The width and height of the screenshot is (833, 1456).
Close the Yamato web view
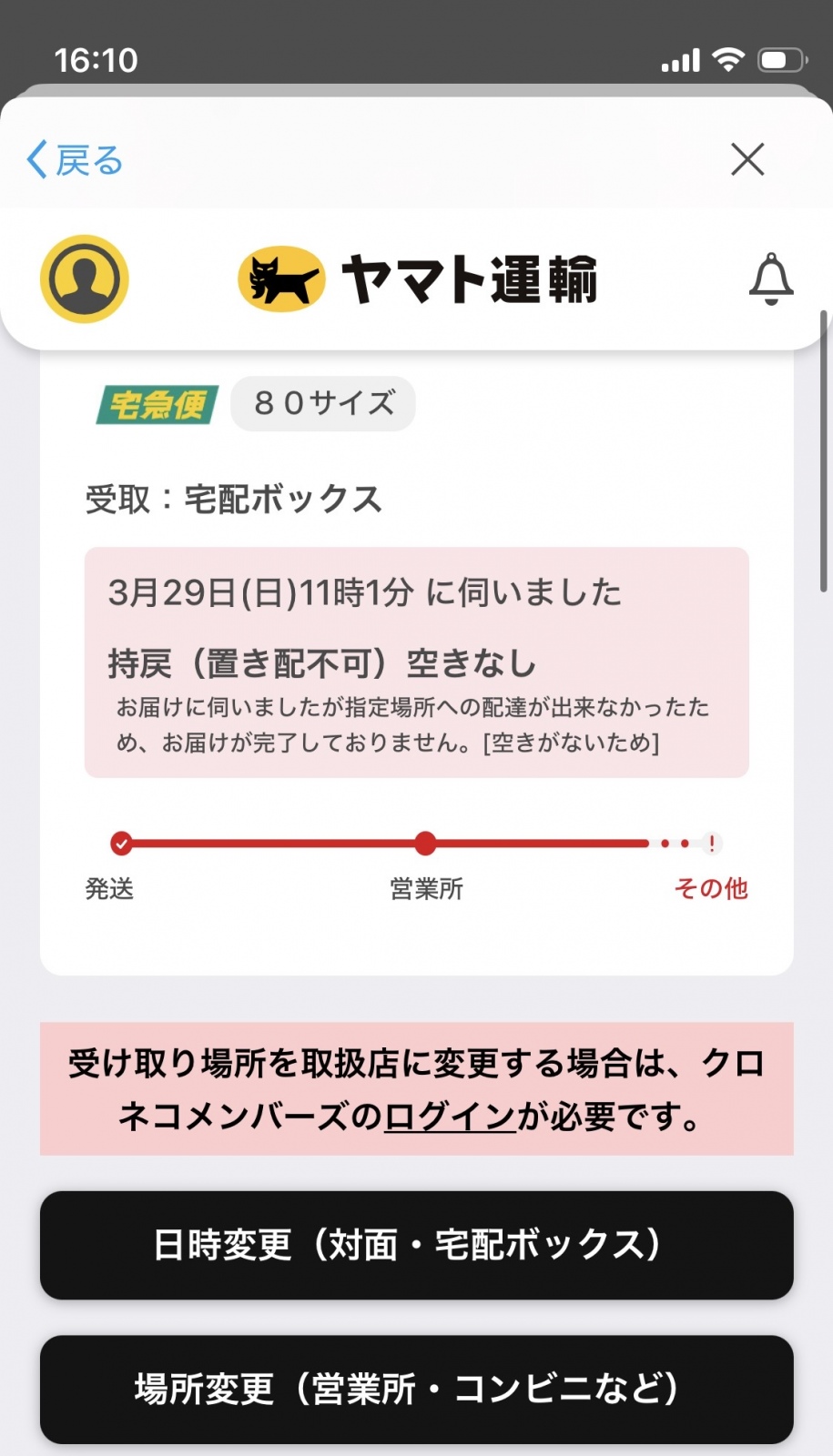[747, 159]
